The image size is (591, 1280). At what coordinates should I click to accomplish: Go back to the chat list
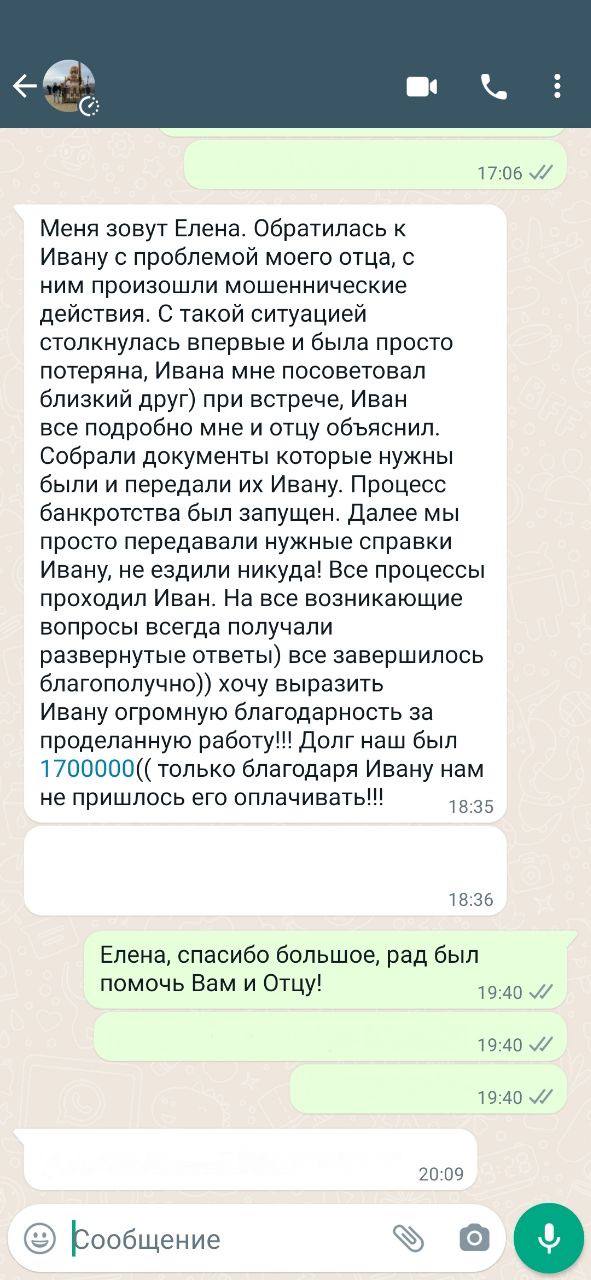coord(24,87)
